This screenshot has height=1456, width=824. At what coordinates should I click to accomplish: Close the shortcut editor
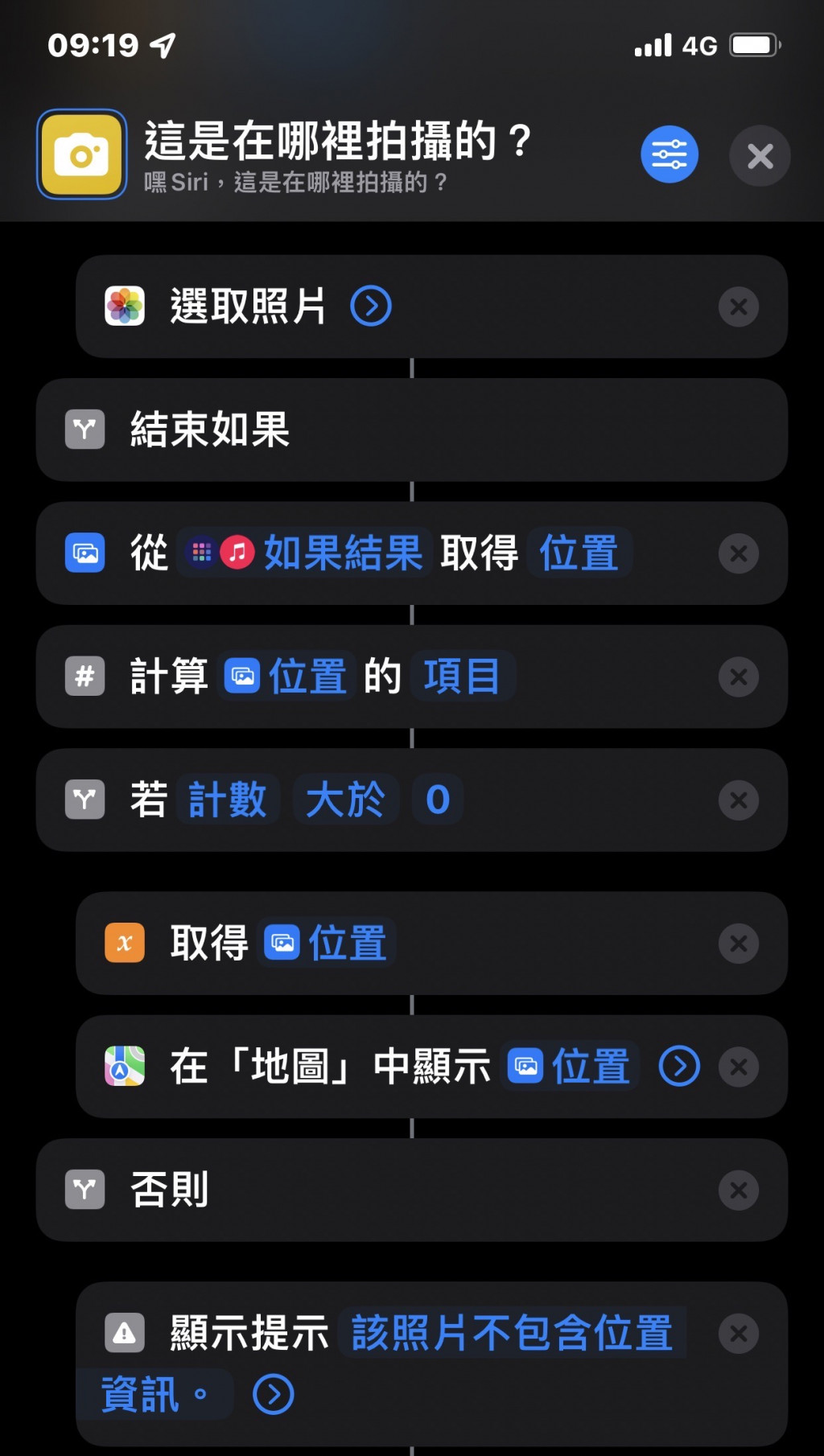(759, 156)
